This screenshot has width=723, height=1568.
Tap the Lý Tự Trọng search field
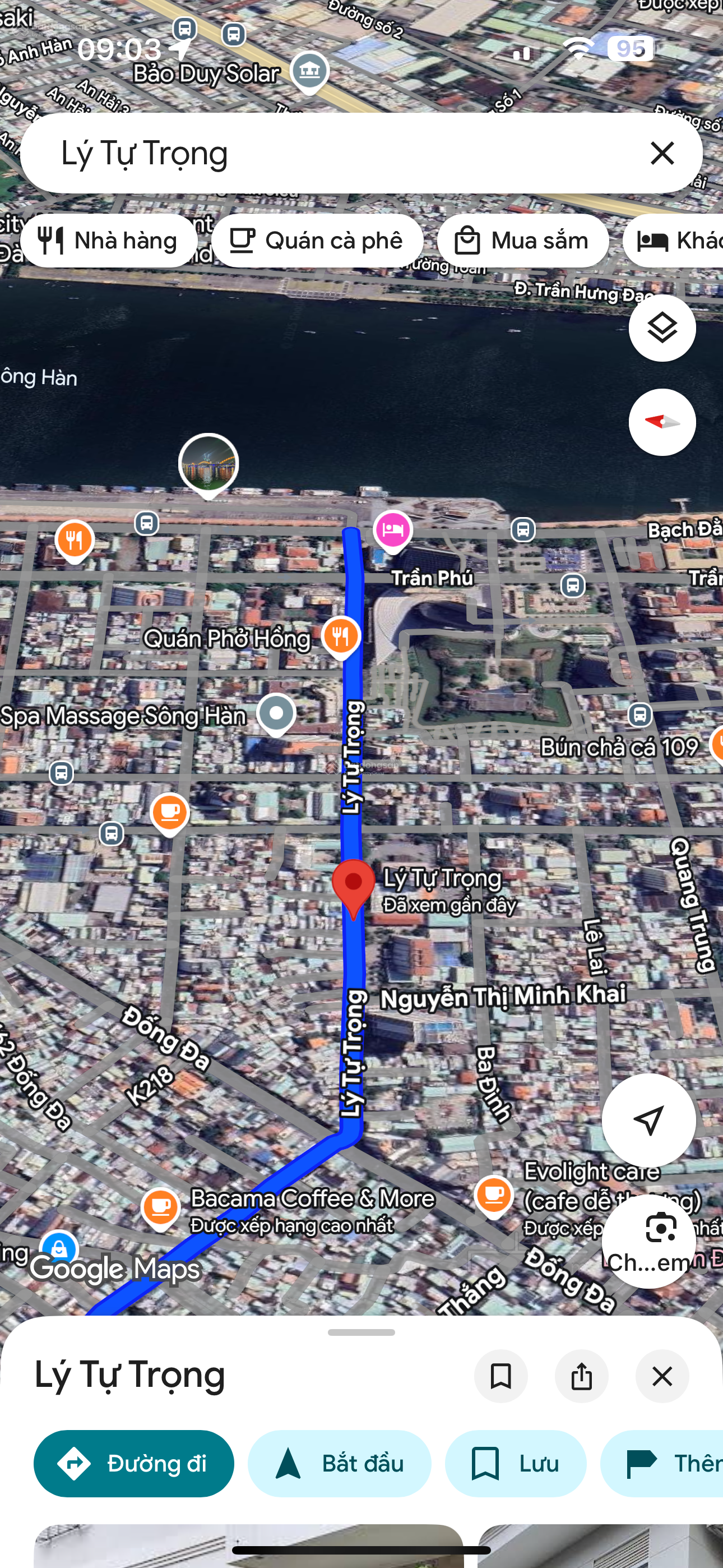point(341,153)
